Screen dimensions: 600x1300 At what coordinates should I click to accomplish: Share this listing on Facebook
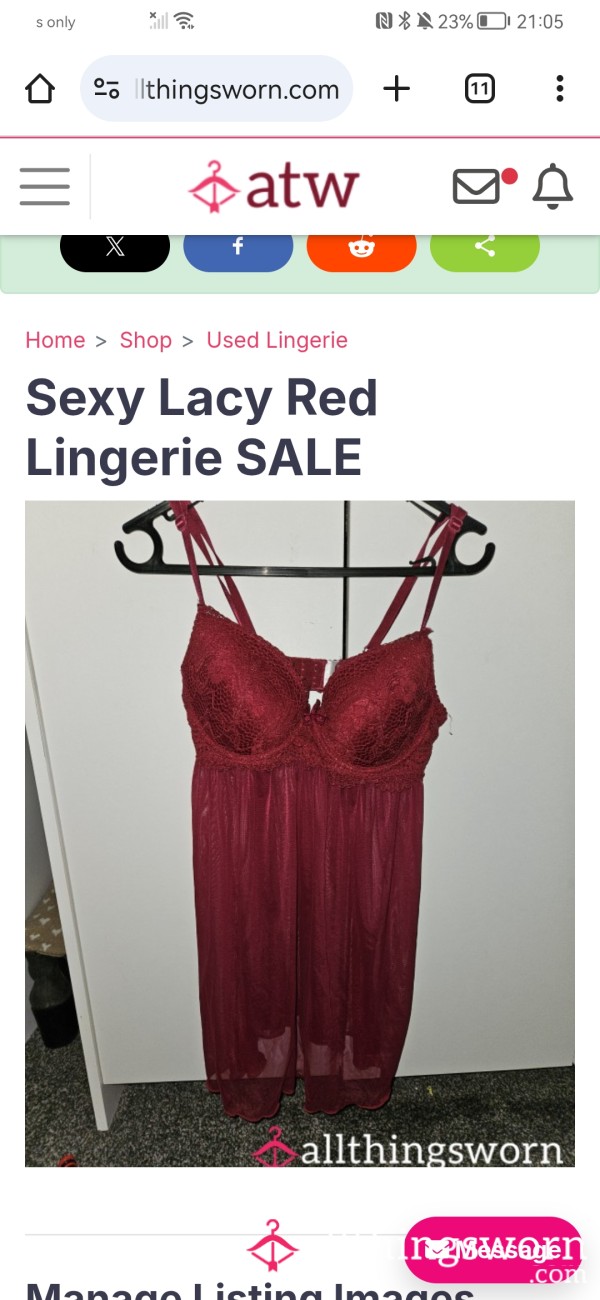(x=238, y=248)
